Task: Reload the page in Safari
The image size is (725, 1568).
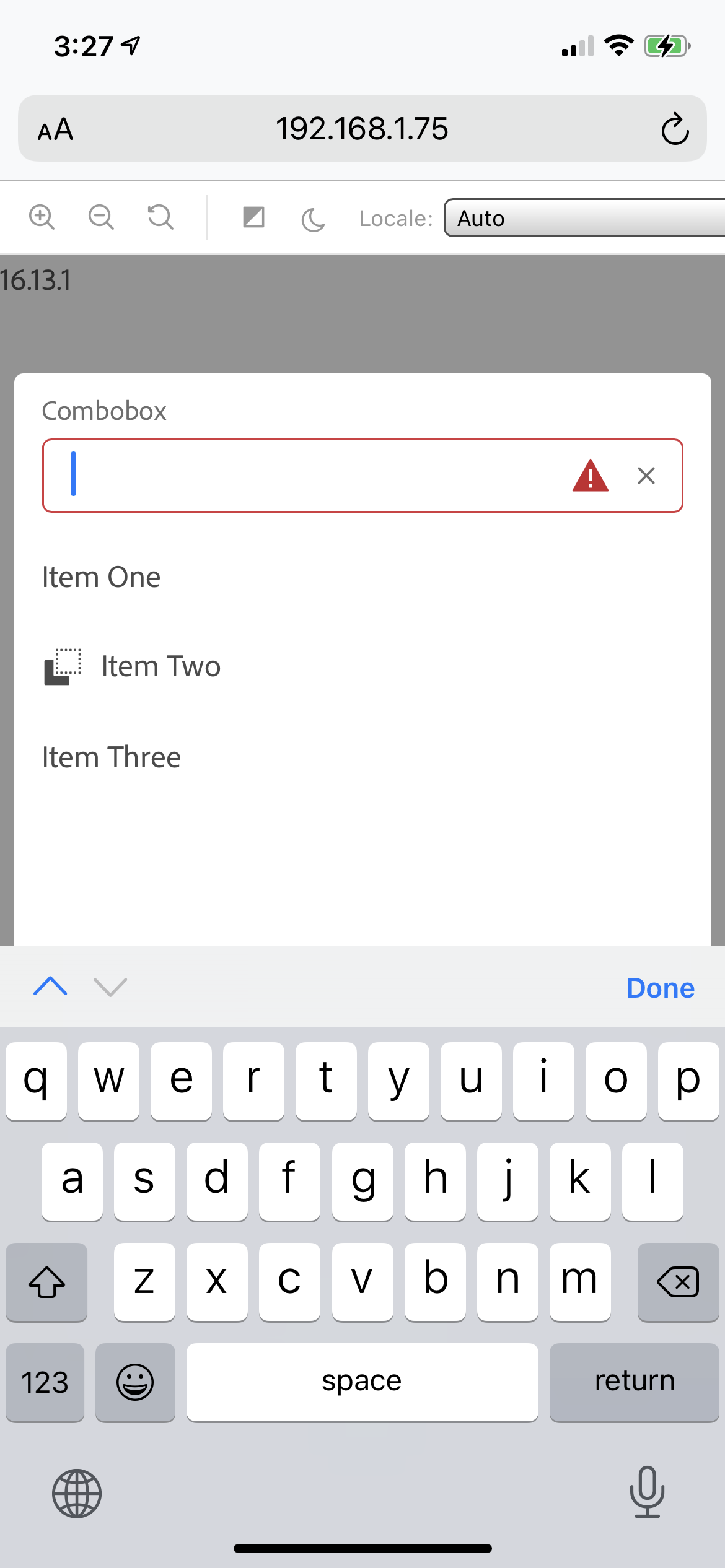Action: click(675, 129)
